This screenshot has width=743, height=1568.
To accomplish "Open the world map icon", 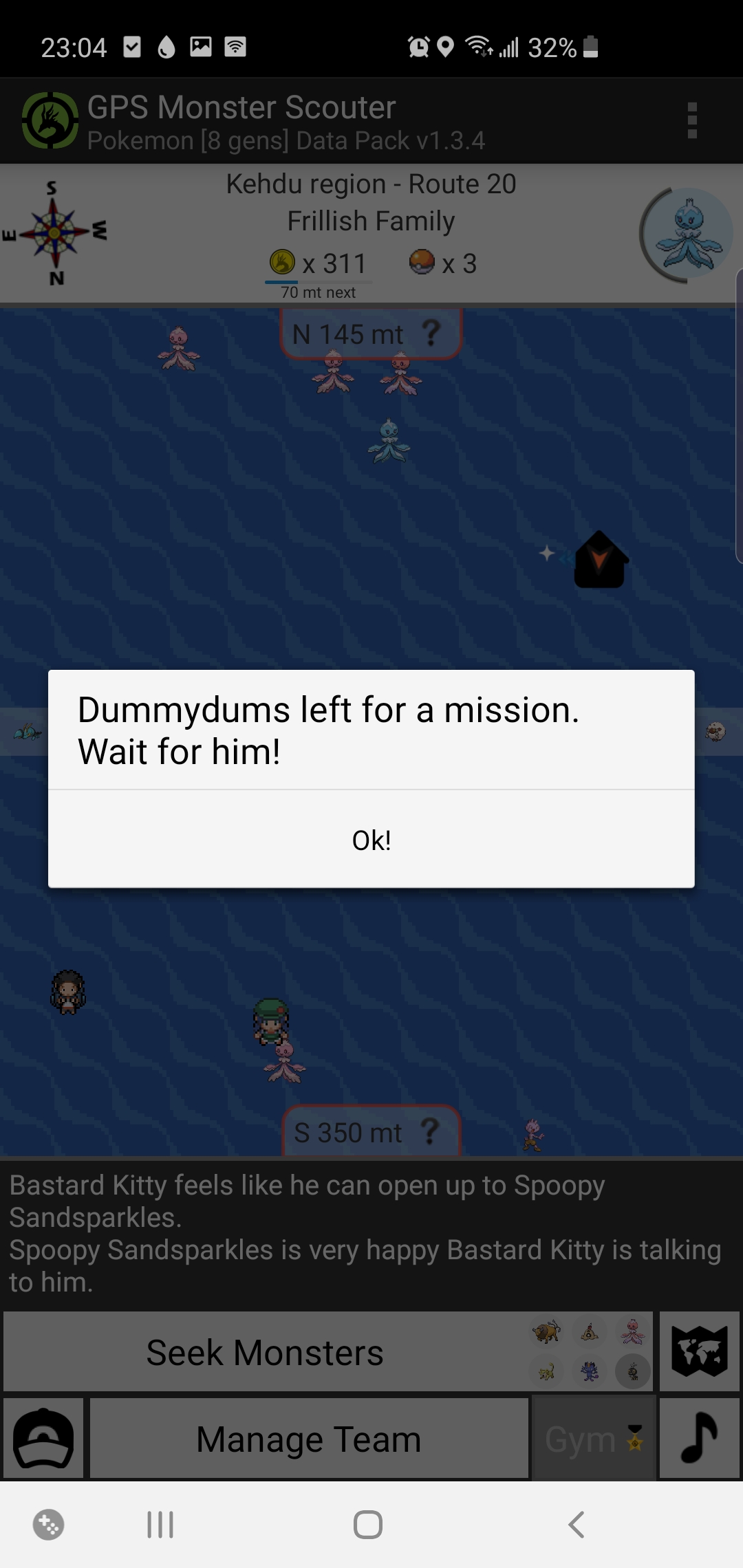I will tap(700, 1352).
